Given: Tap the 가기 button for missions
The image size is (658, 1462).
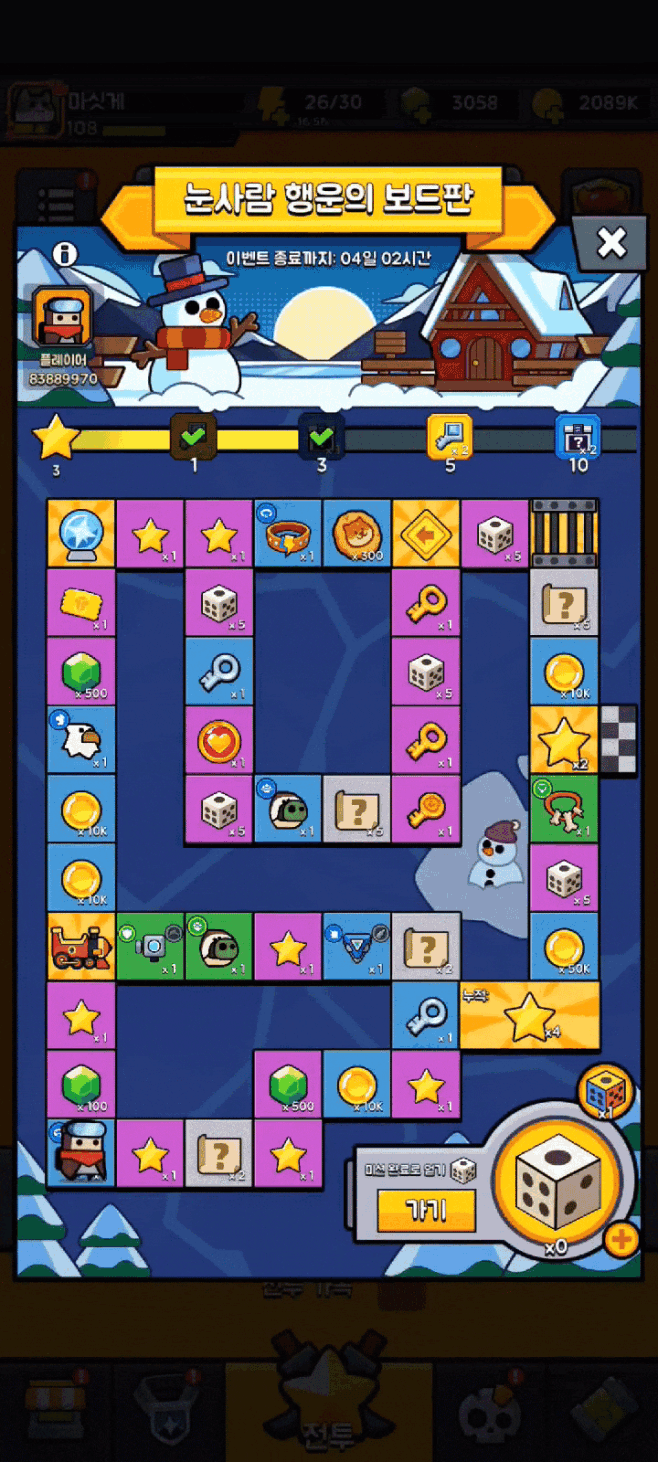Looking at the screenshot, I should click(426, 1211).
